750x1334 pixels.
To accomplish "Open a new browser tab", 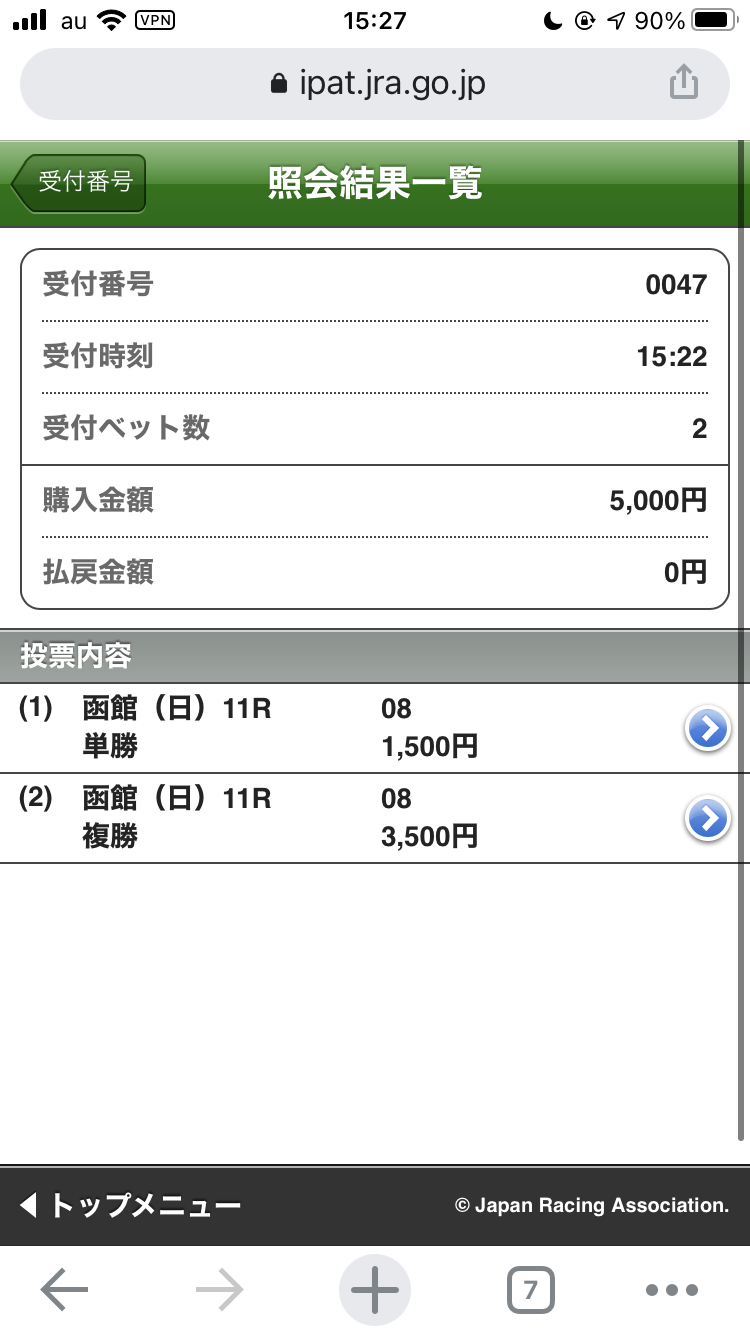I will [x=375, y=1290].
